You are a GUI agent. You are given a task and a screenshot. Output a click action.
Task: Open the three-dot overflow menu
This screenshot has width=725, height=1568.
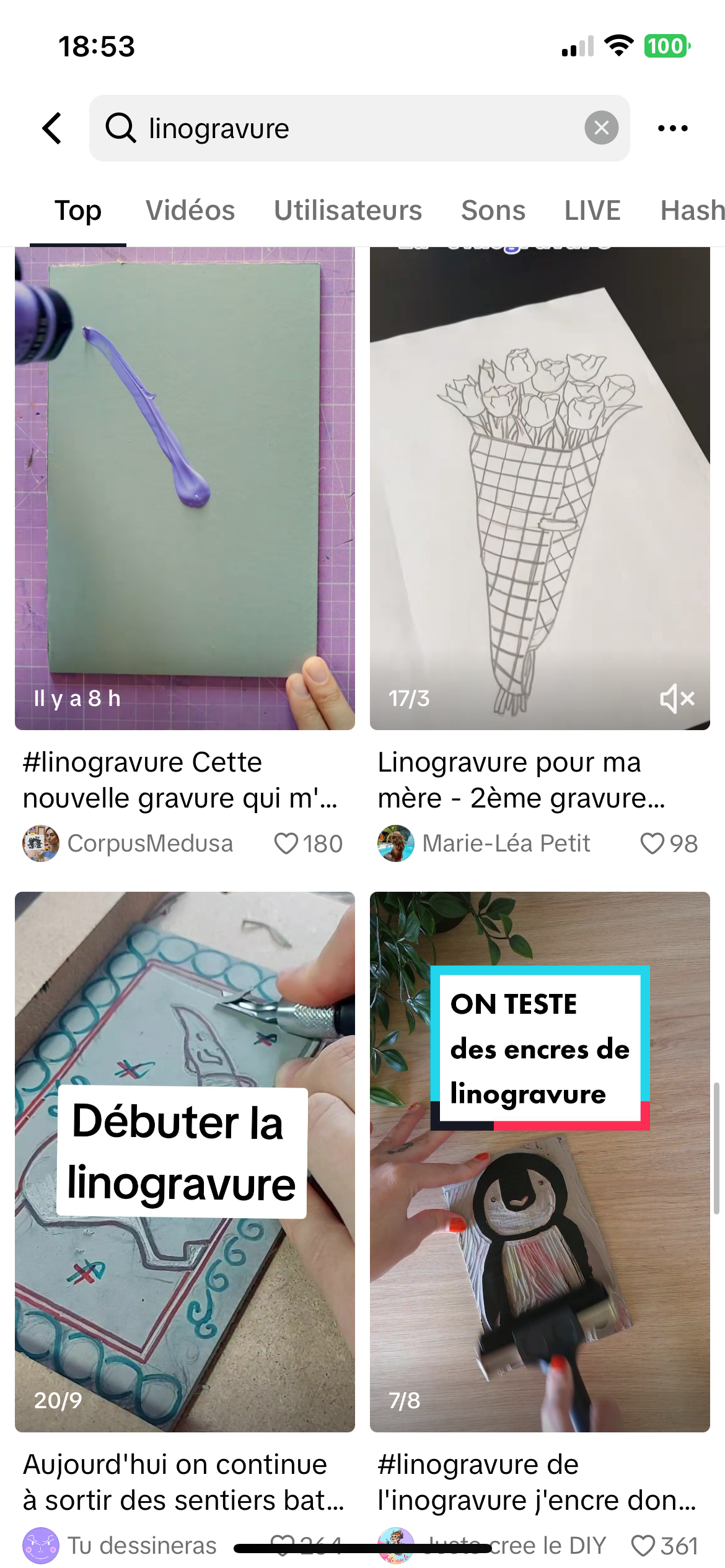[x=672, y=128]
